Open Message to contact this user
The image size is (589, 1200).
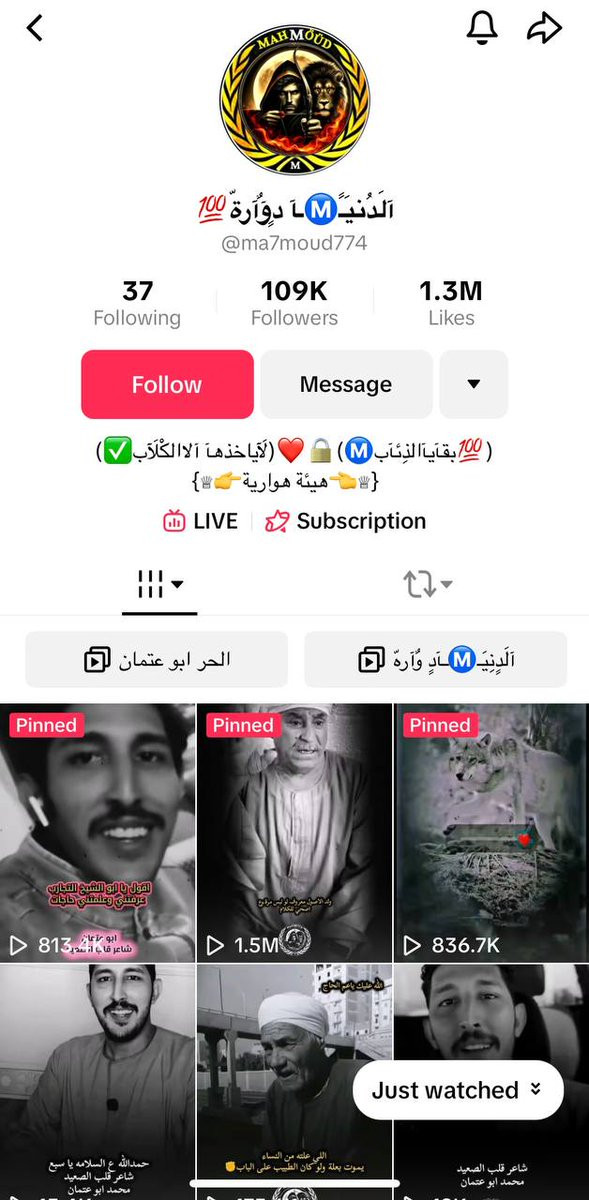pos(346,384)
